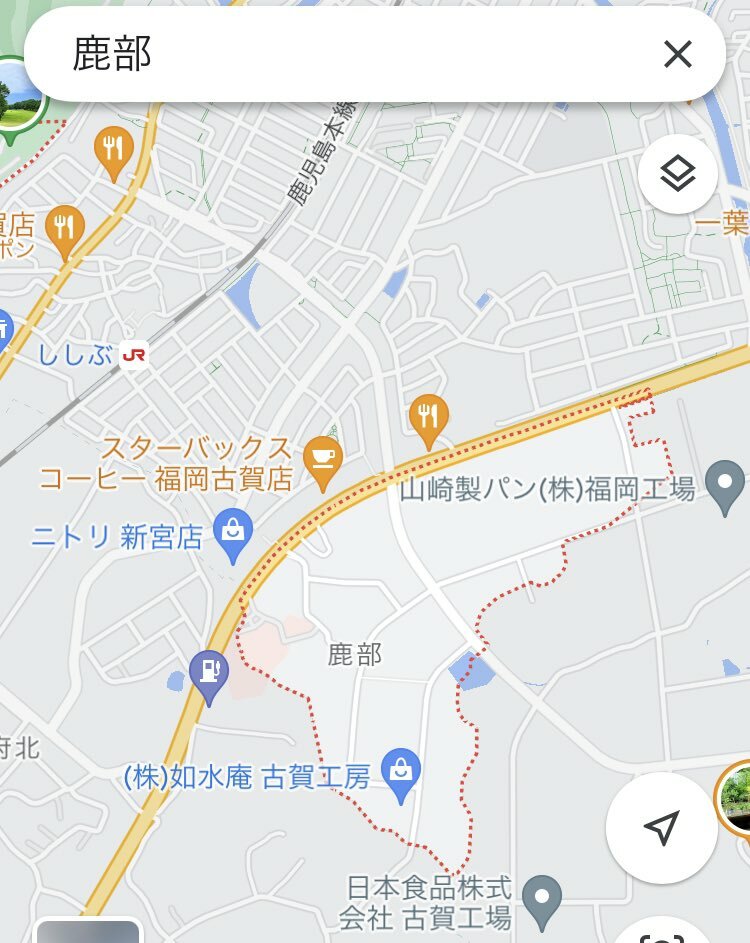Select the 日本食品株式会社 古賀工場 pin
Screen dimensions: 750x943
pyautogui.click(x=542, y=897)
